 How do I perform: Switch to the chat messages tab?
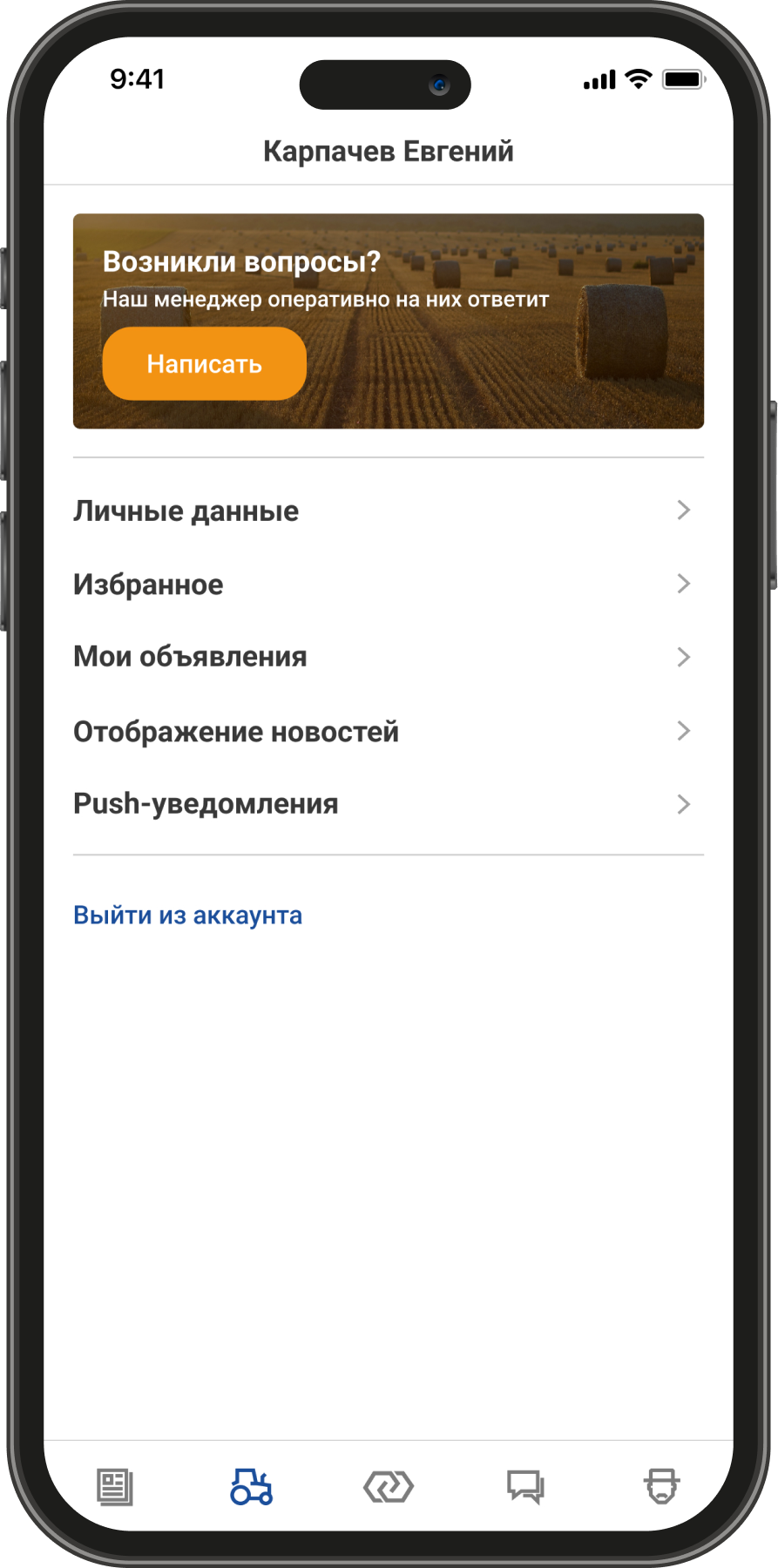pyautogui.click(x=525, y=1487)
